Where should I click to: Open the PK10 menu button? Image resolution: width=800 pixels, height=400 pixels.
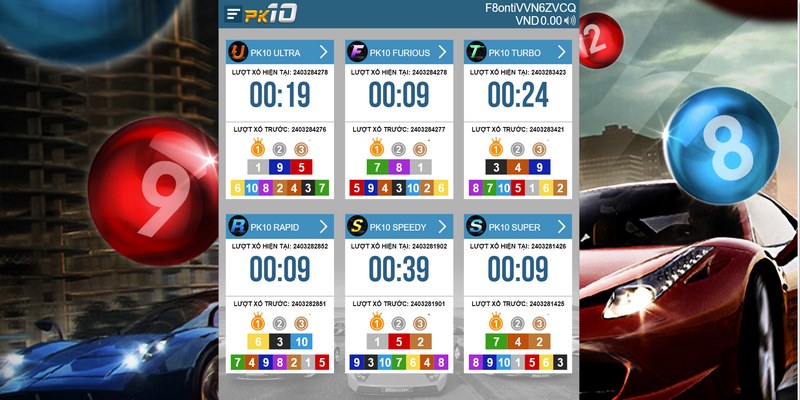(233, 14)
